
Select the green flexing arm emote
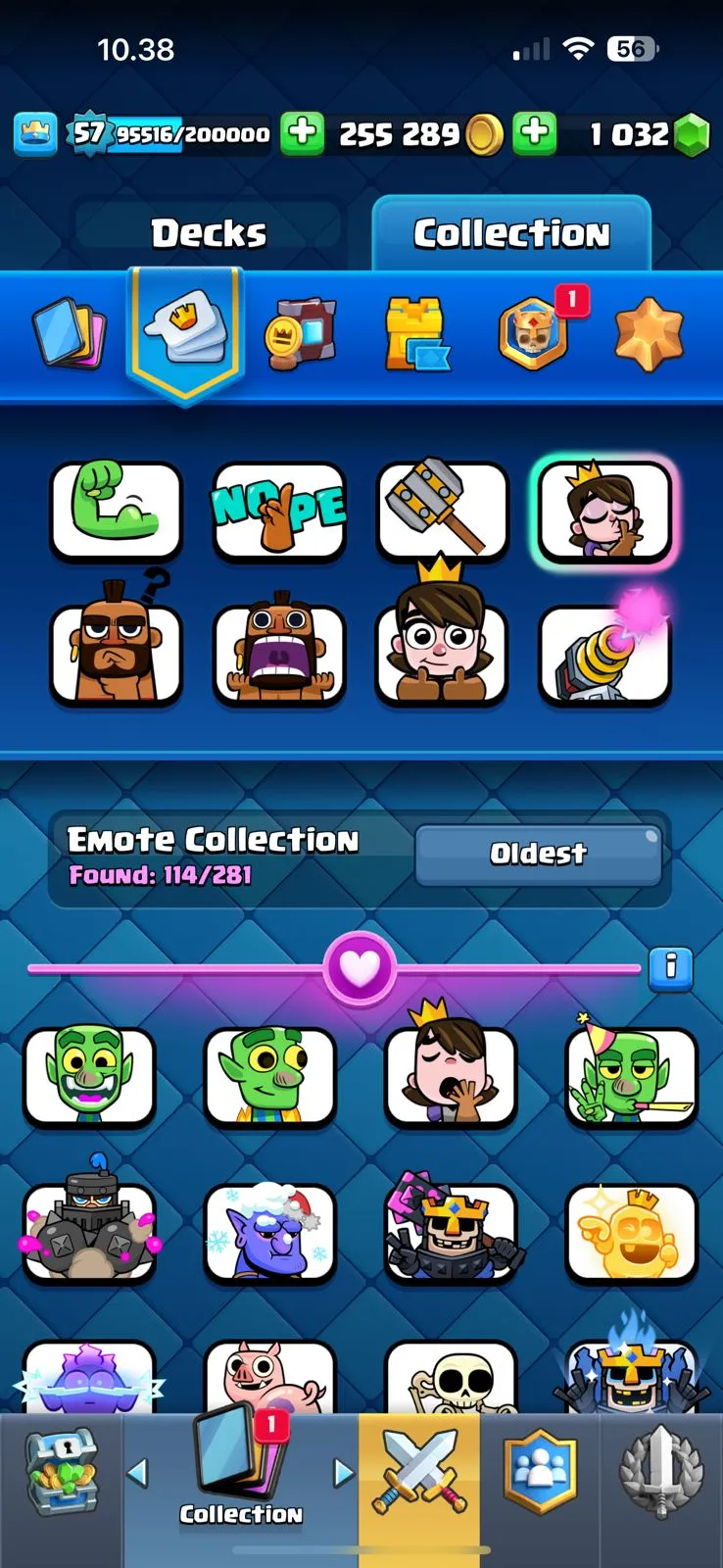coord(117,511)
